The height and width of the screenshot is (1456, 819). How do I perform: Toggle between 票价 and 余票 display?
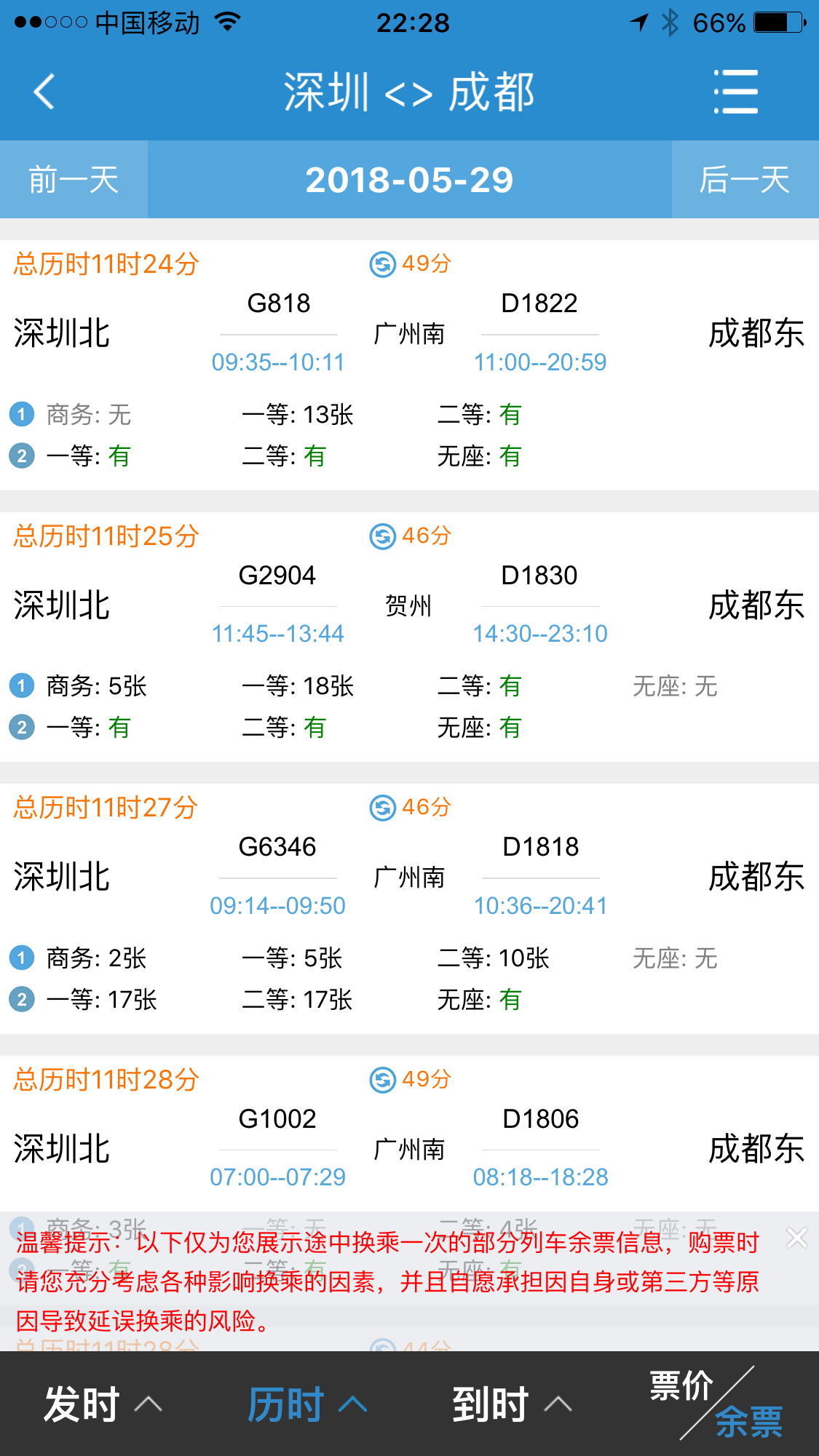[x=716, y=1404]
